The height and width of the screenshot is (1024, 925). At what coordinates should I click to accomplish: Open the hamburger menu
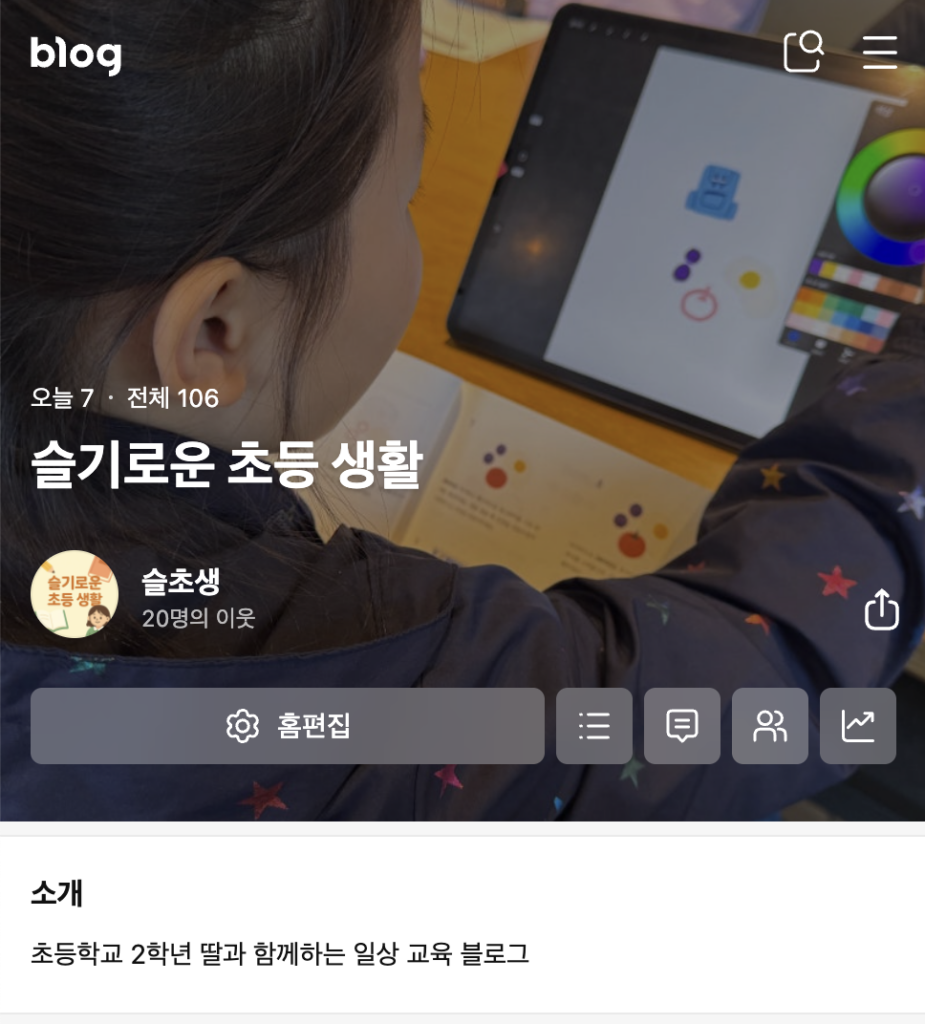click(880, 52)
